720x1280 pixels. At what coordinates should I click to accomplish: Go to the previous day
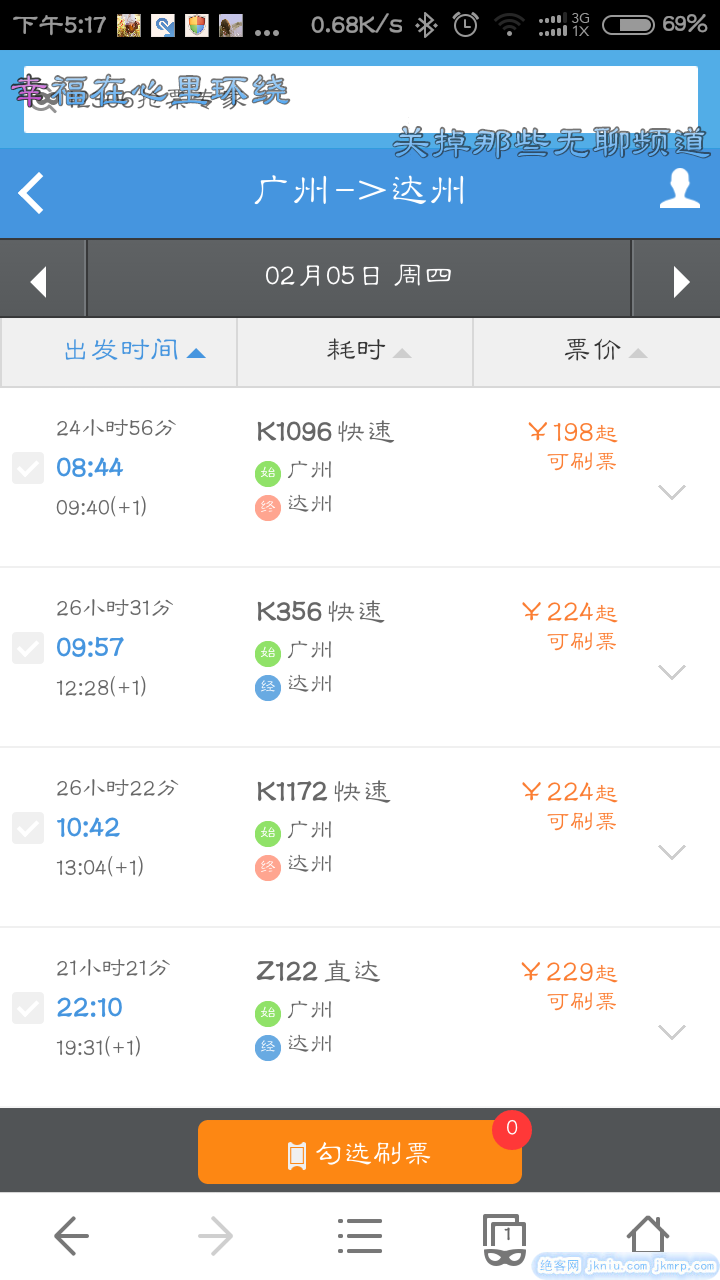point(42,279)
